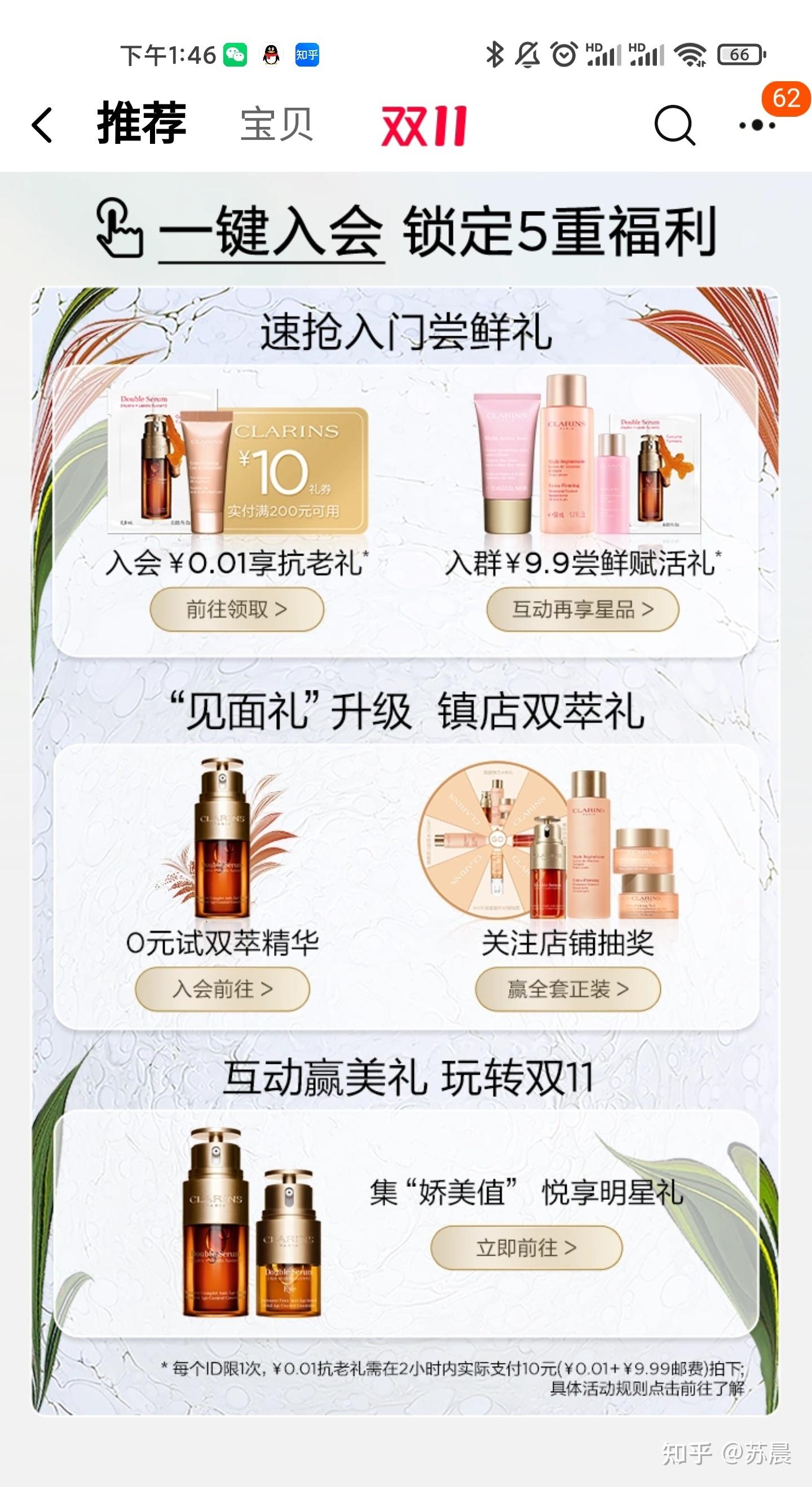Switch to the 推荐 tab
This screenshot has height=1487, width=812.
[142, 123]
